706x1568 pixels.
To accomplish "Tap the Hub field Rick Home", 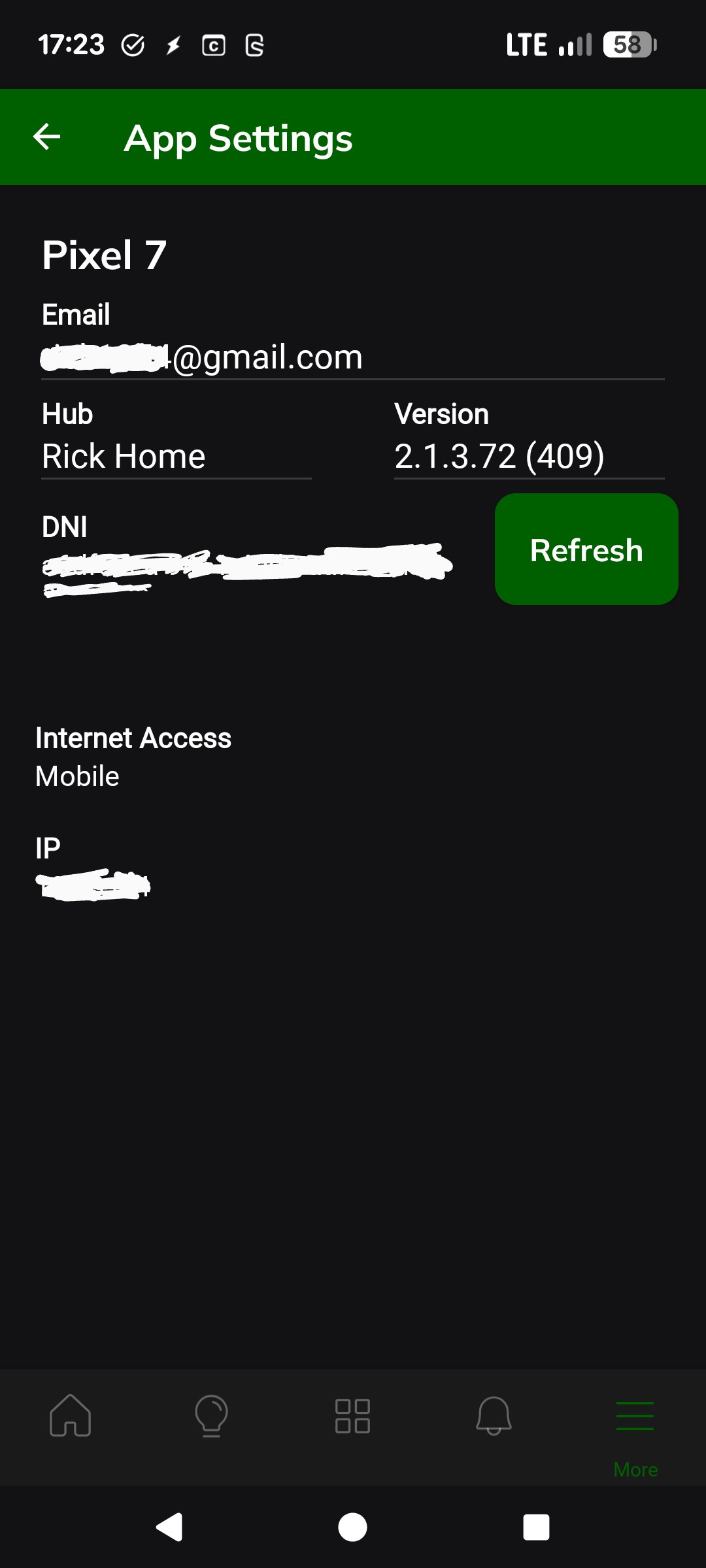I will (x=176, y=456).
